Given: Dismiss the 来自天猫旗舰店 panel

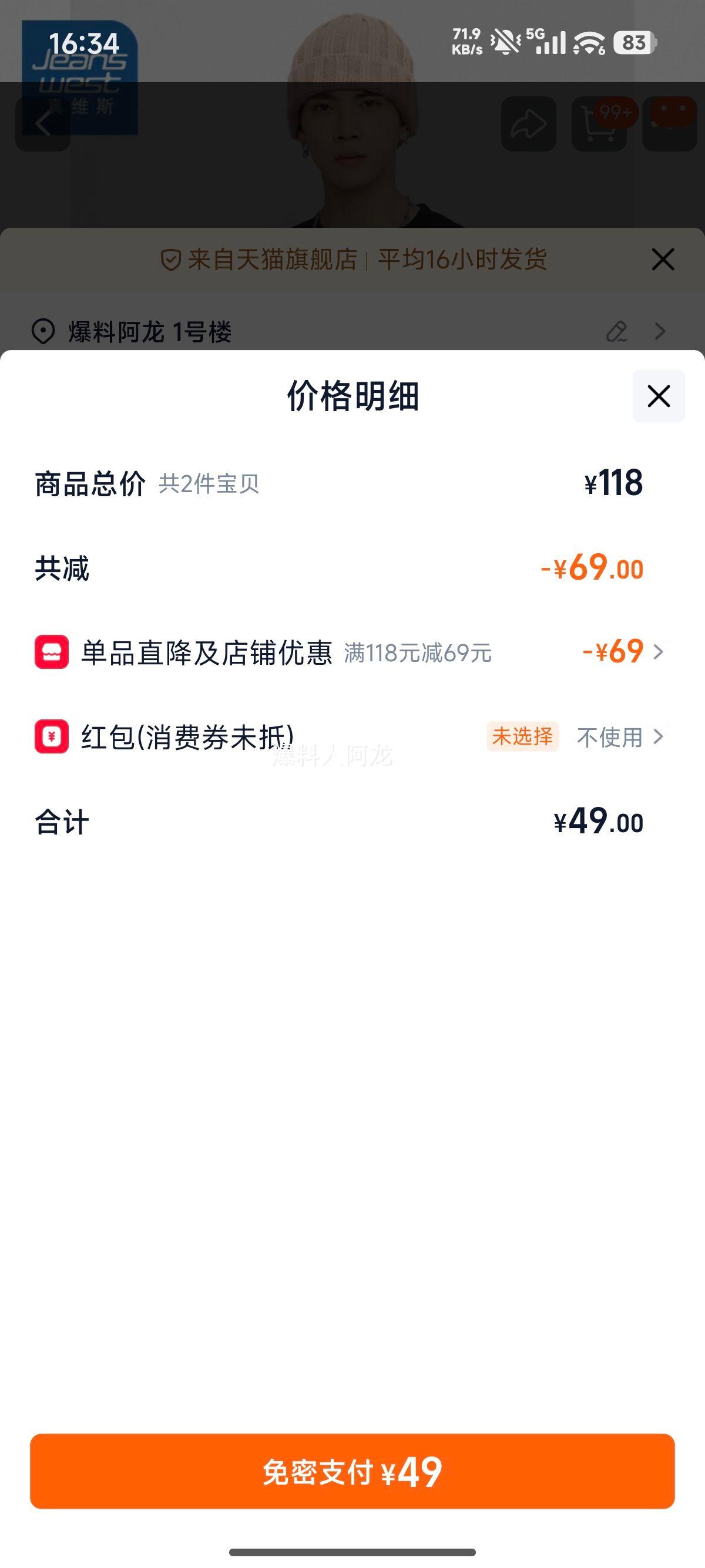Looking at the screenshot, I should (662, 260).
